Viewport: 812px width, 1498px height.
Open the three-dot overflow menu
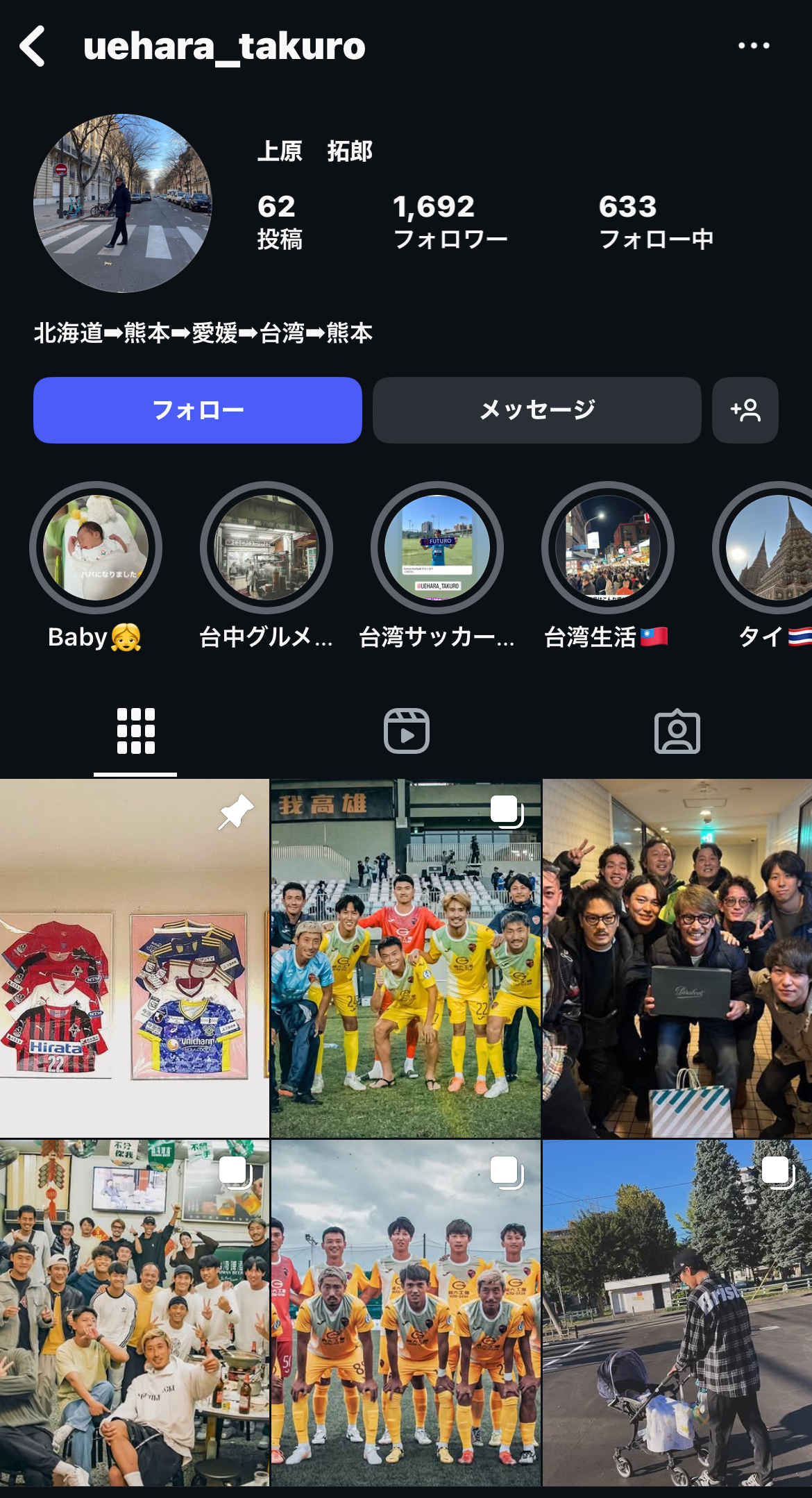(x=753, y=46)
